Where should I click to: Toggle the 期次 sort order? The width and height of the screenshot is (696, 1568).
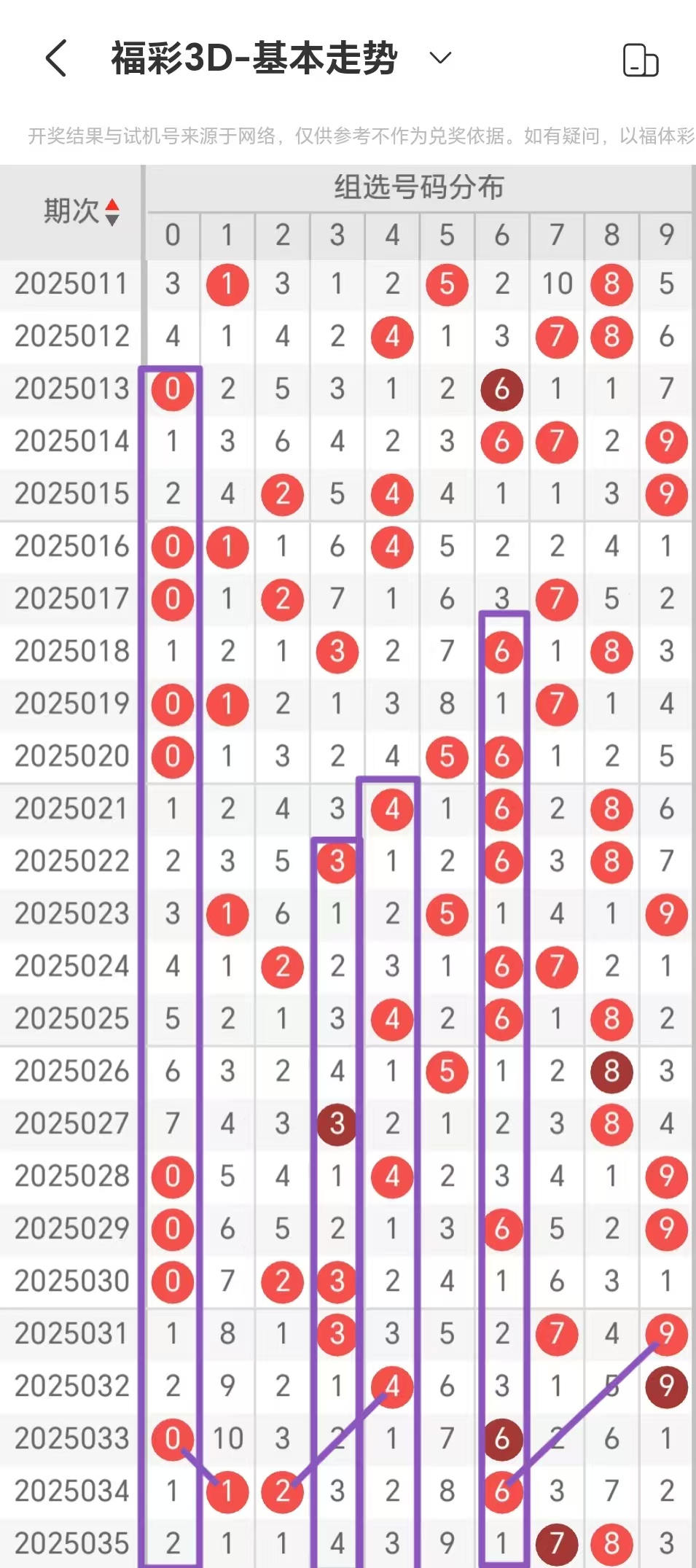click(x=112, y=211)
